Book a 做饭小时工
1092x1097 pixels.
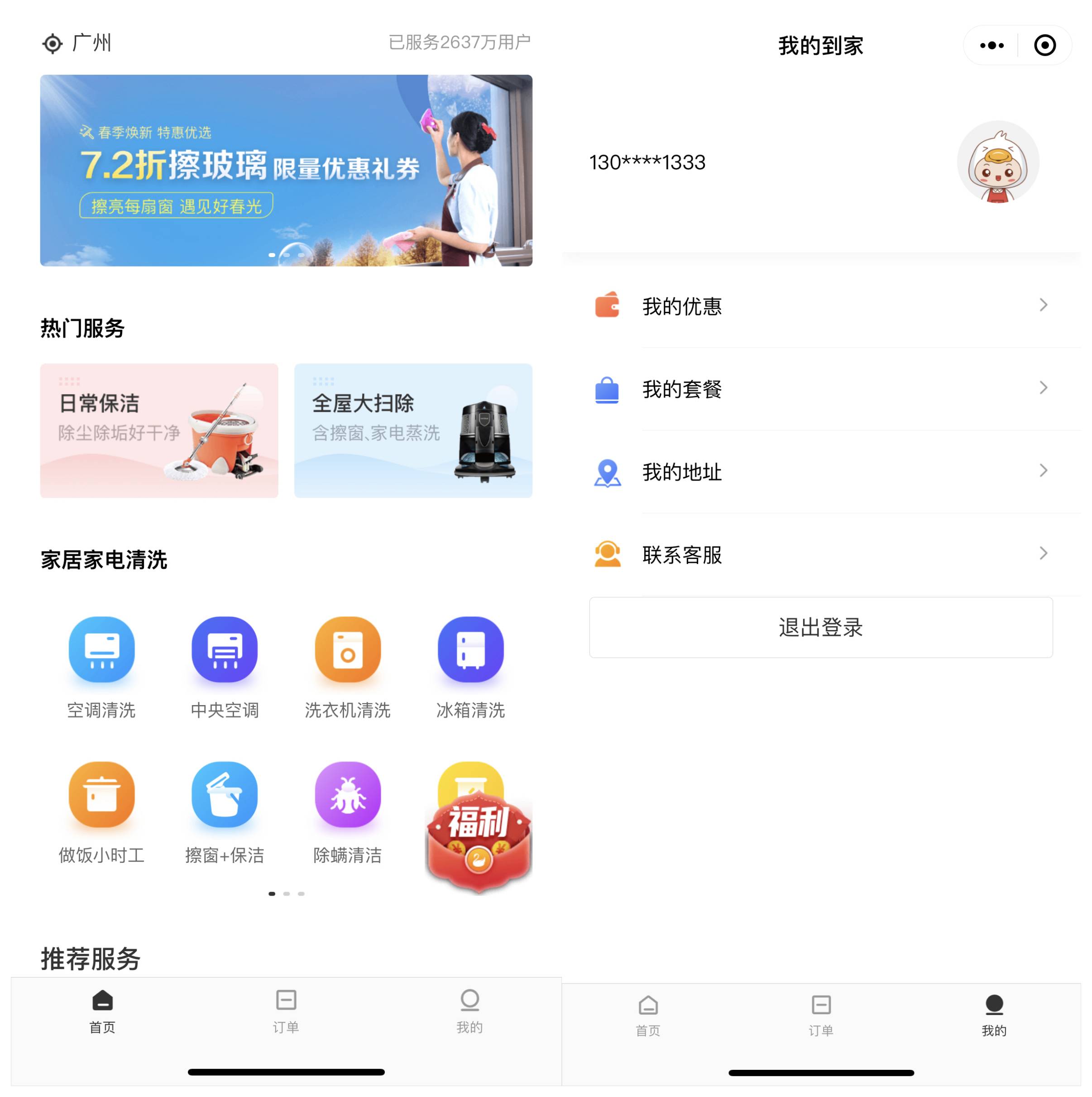click(x=102, y=812)
